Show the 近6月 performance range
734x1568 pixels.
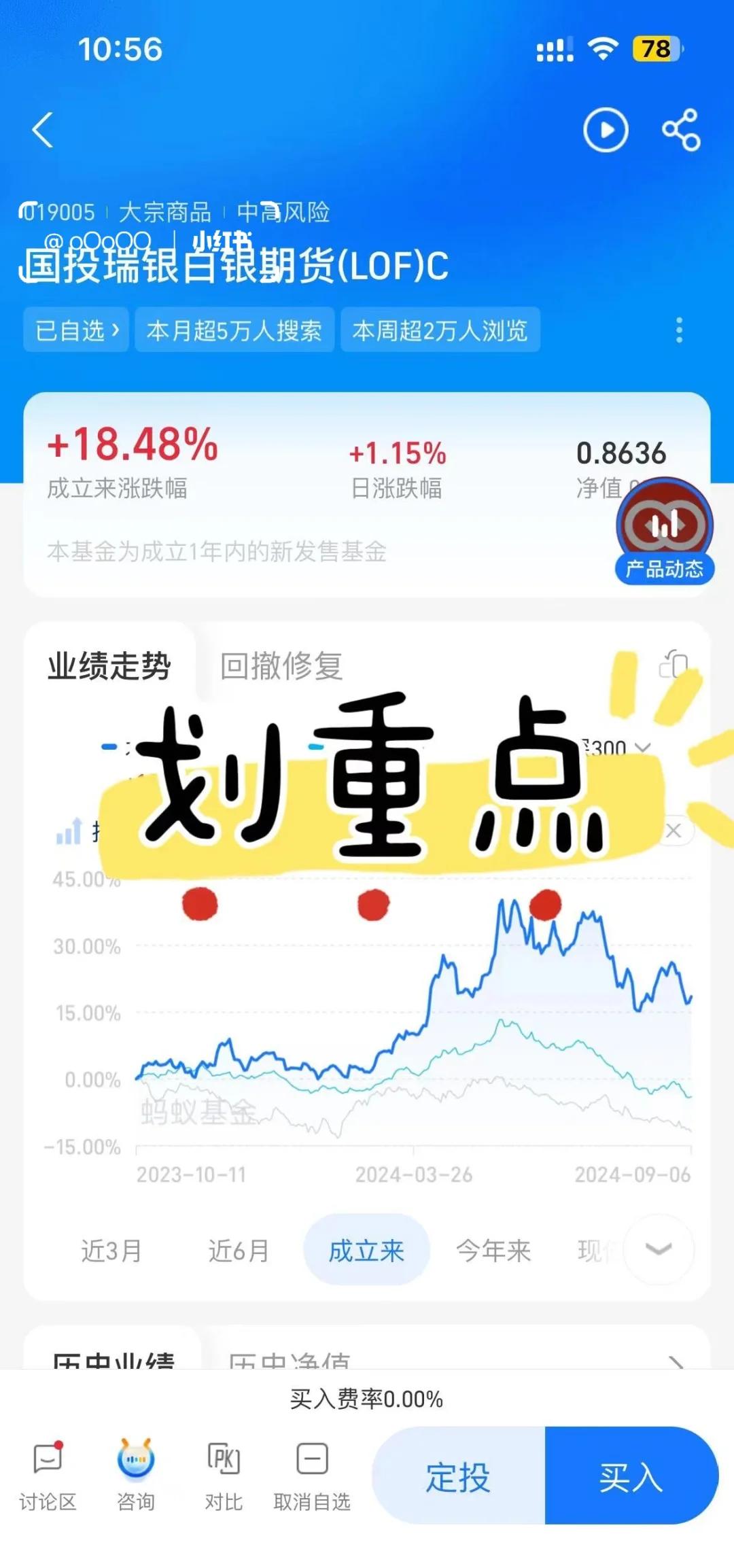tap(239, 1251)
